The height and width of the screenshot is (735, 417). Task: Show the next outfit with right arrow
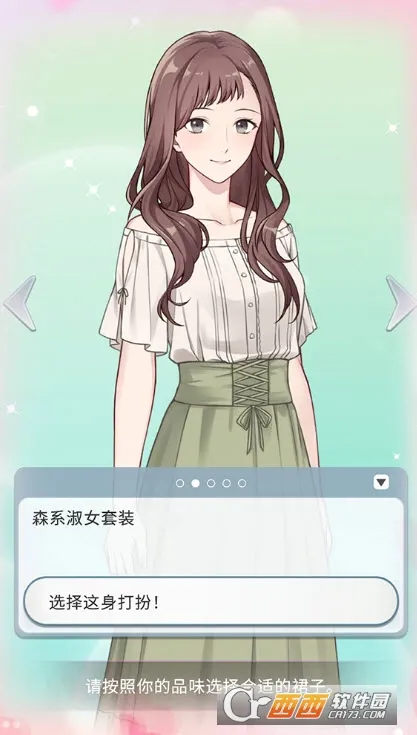[400, 303]
